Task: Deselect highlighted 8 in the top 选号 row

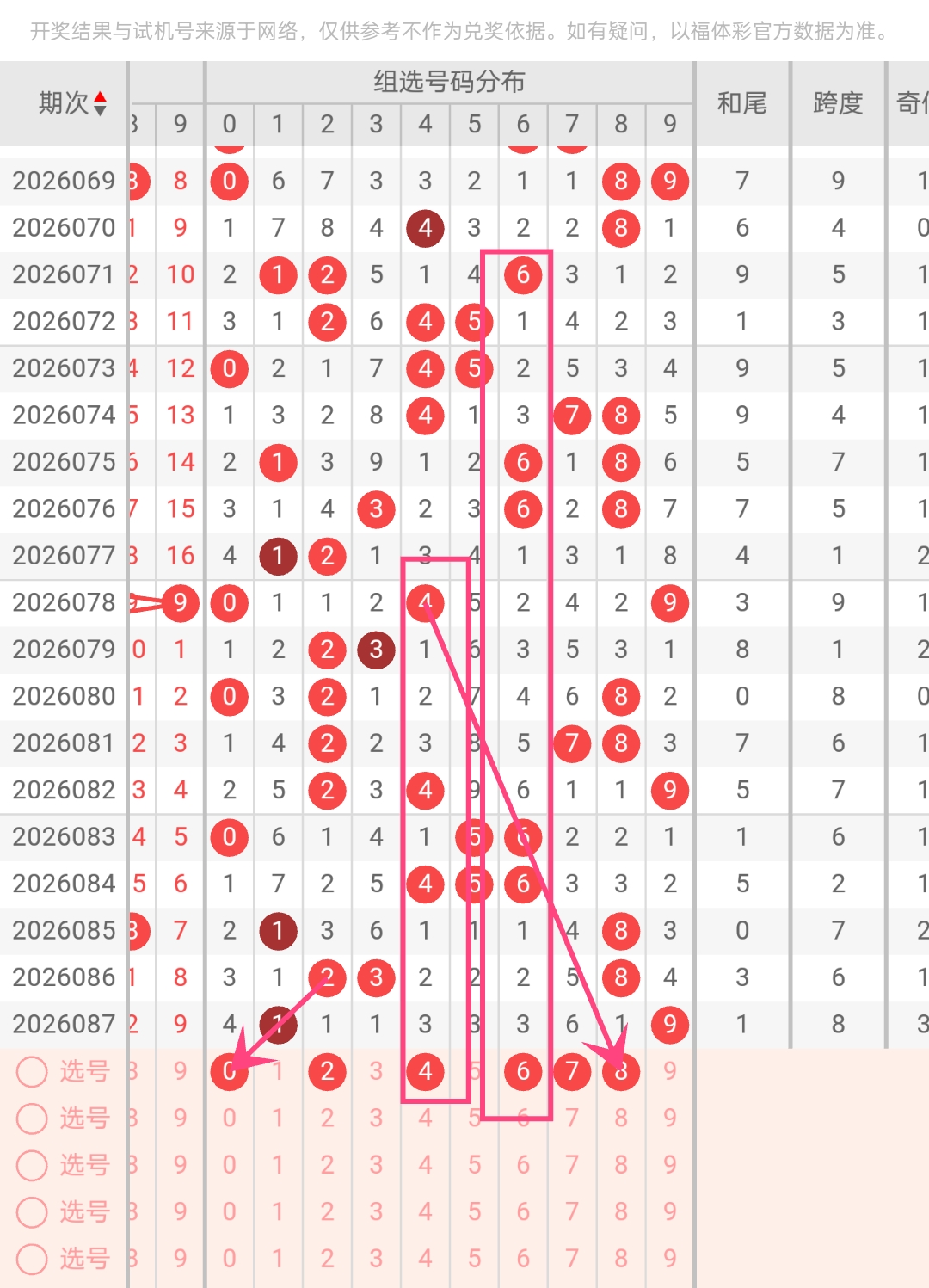Action: (x=621, y=1071)
